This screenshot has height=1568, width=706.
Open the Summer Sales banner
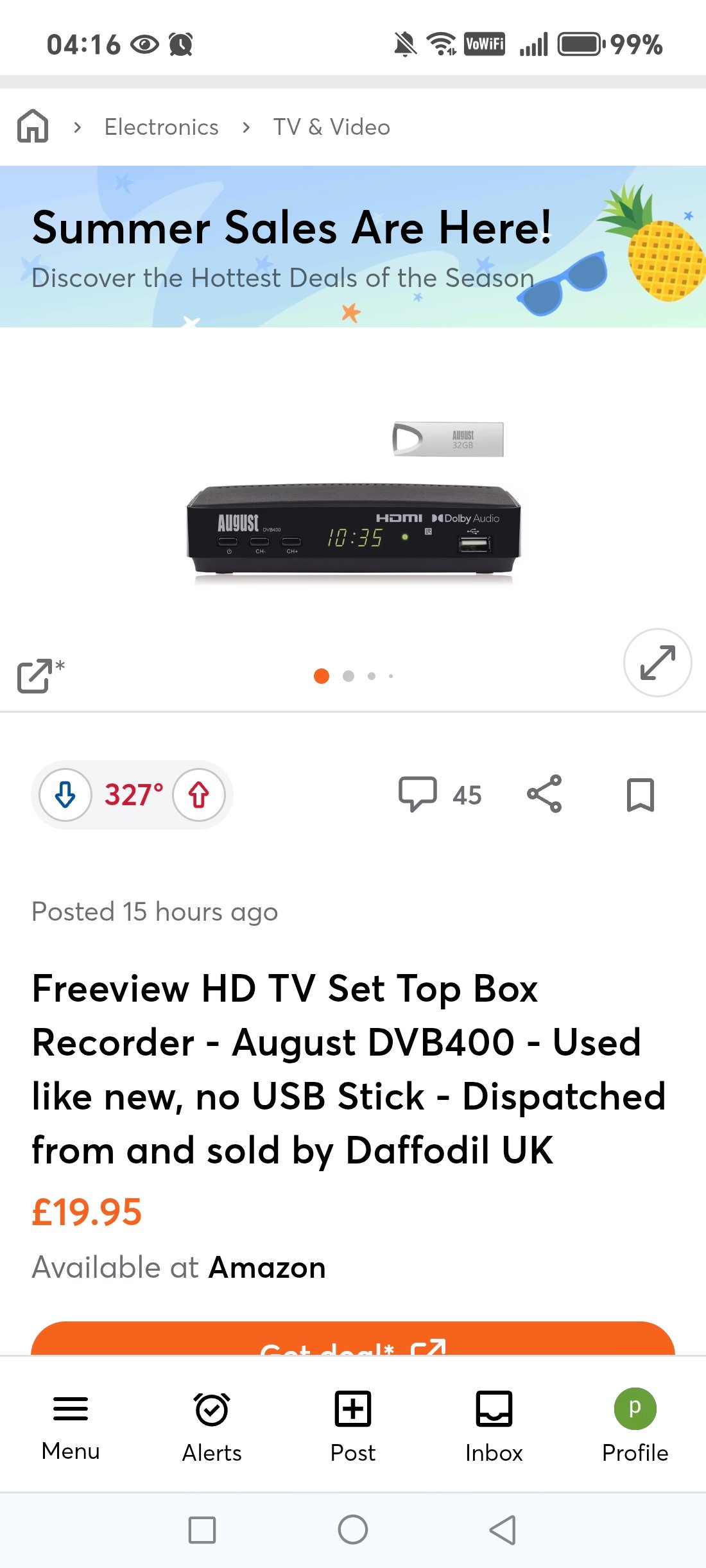(x=353, y=247)
